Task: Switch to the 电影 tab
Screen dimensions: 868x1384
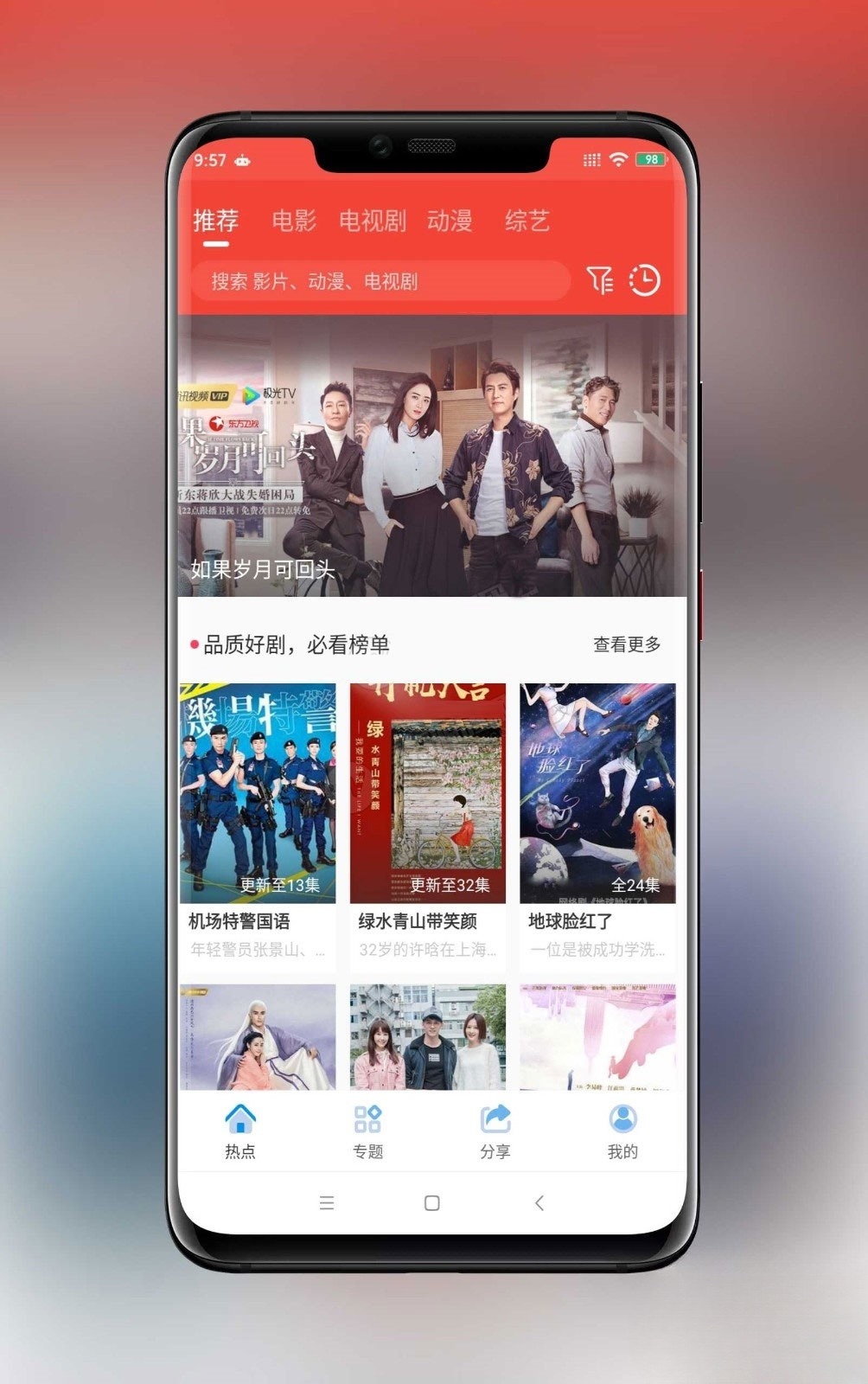Action: pos(294,221)
